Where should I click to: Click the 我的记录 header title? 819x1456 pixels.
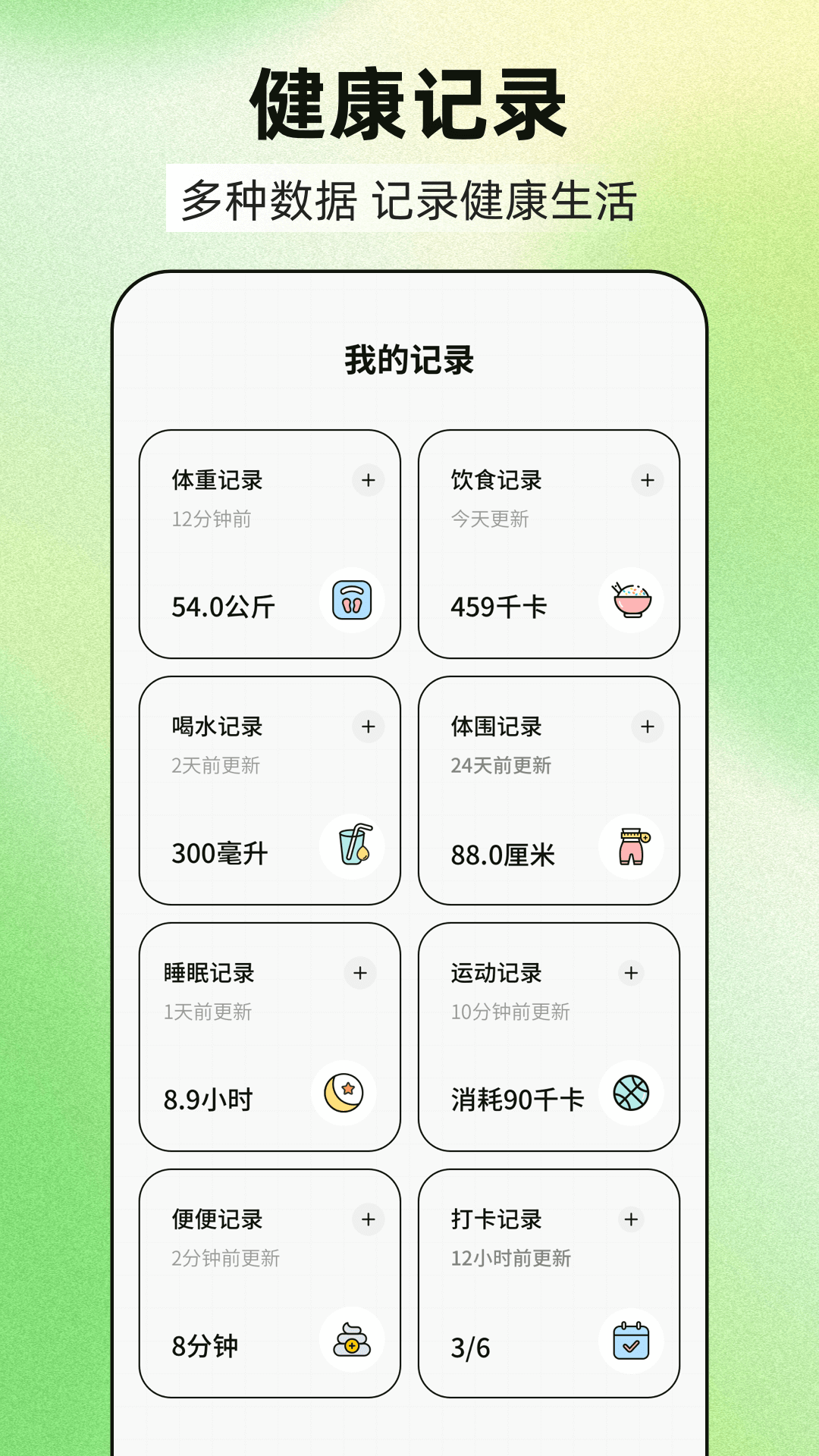(x=409, y=362)
